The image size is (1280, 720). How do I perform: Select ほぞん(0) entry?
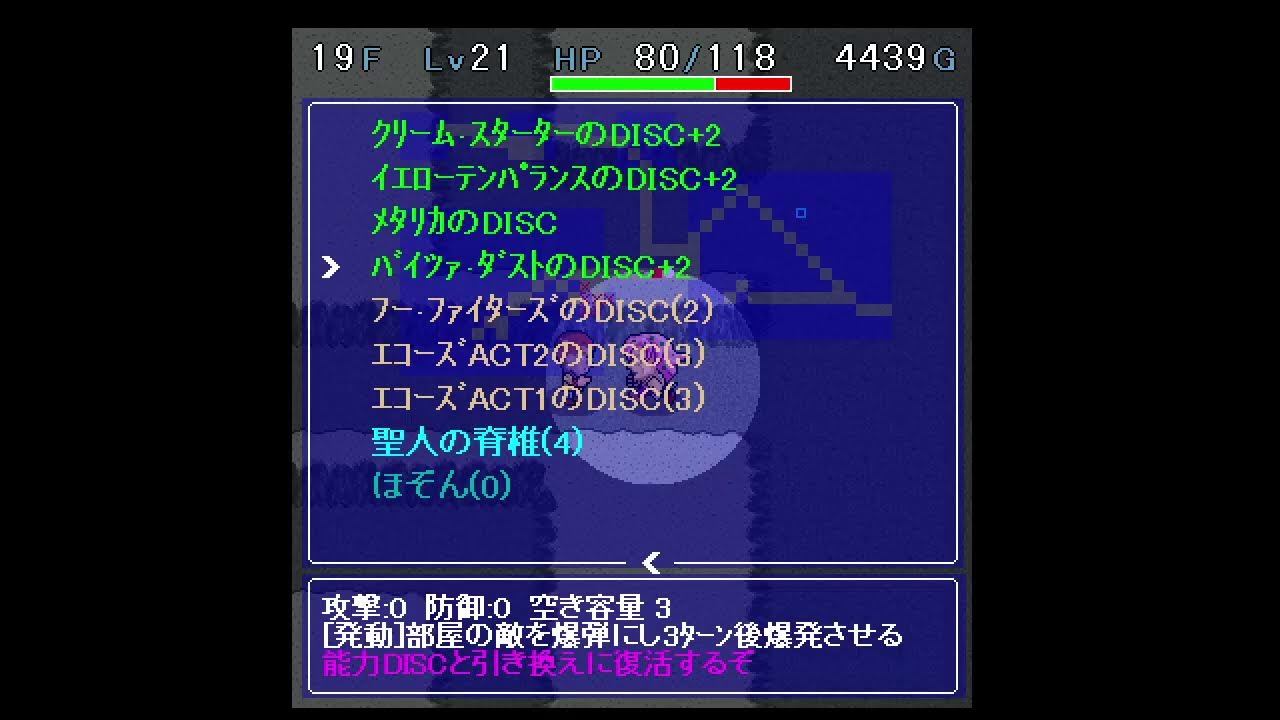441,486
